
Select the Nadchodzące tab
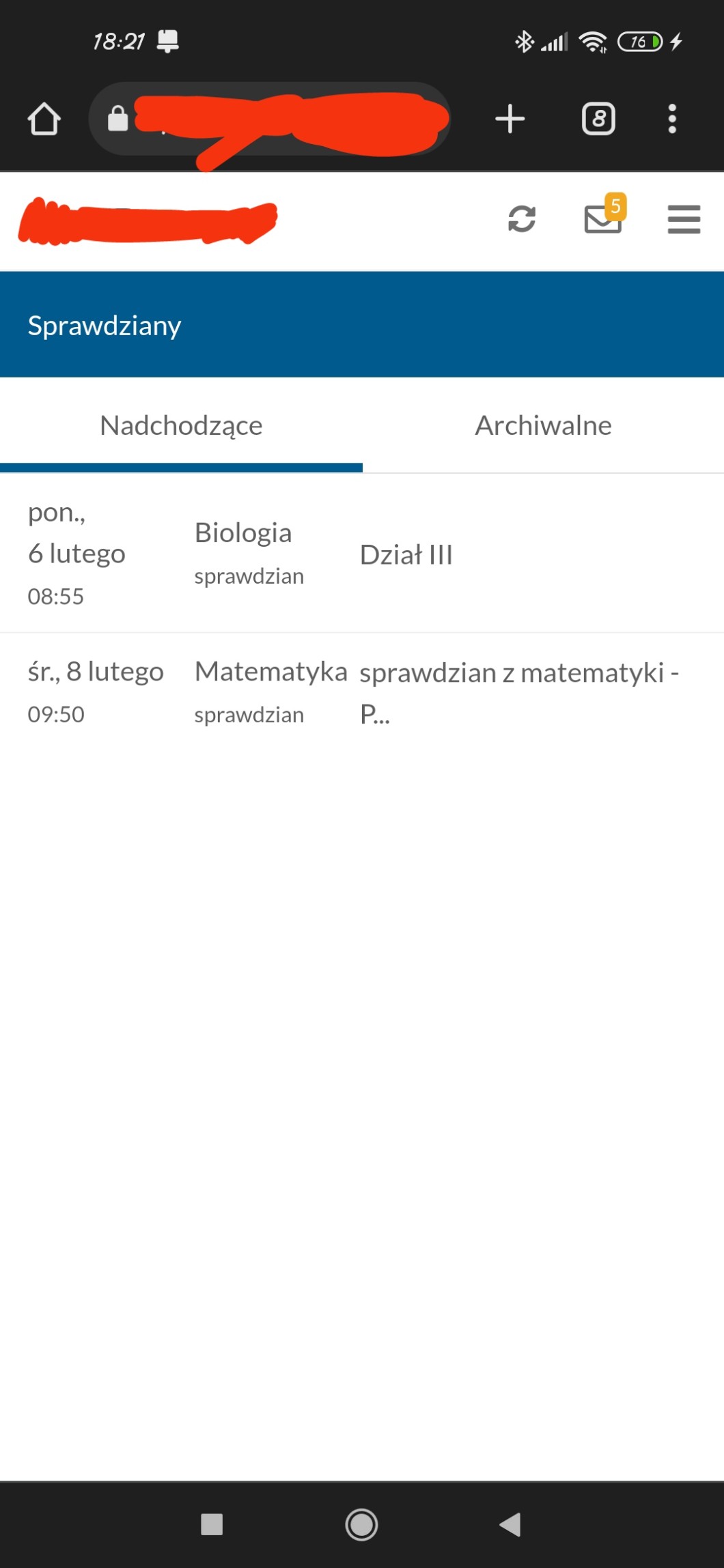coord(181,425)
